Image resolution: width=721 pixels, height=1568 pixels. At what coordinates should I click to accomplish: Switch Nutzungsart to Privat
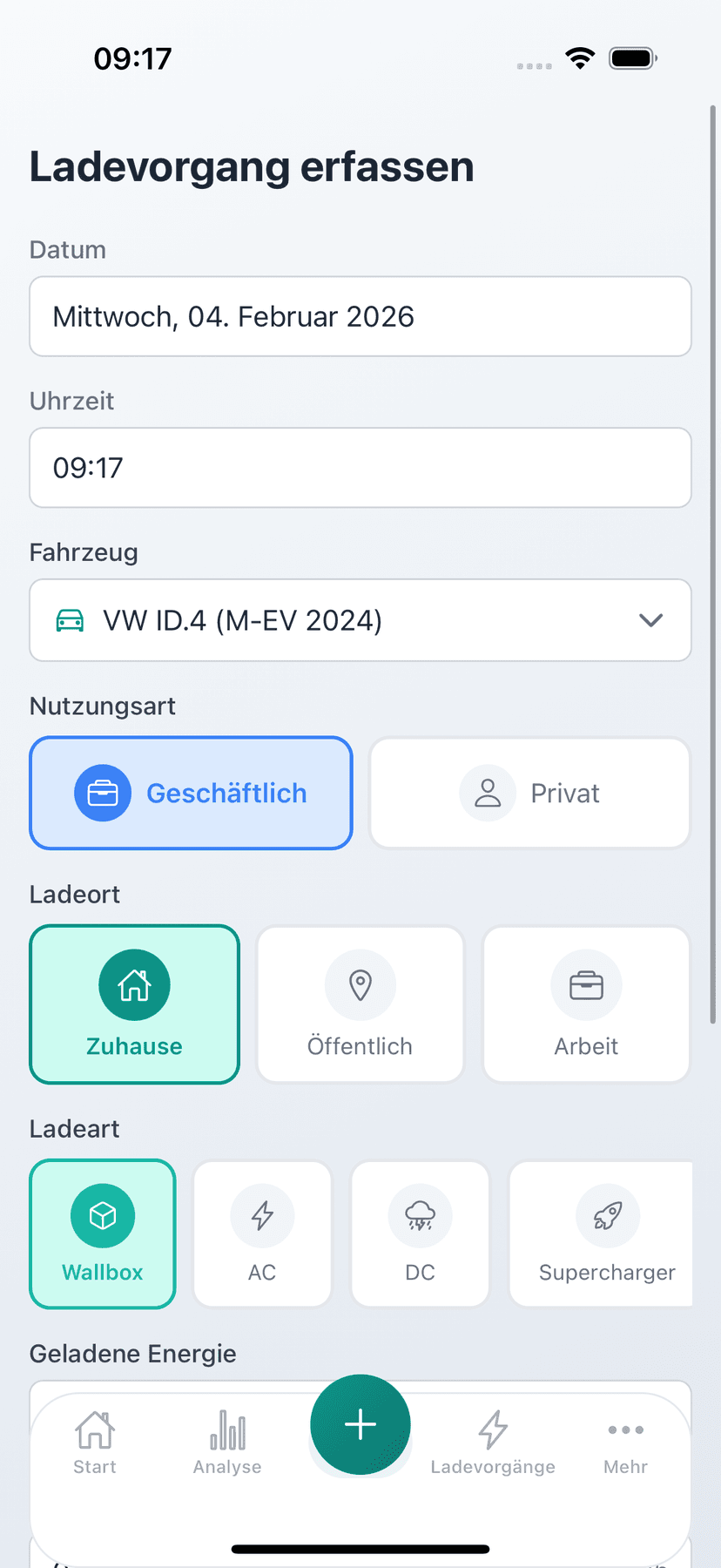529,793
